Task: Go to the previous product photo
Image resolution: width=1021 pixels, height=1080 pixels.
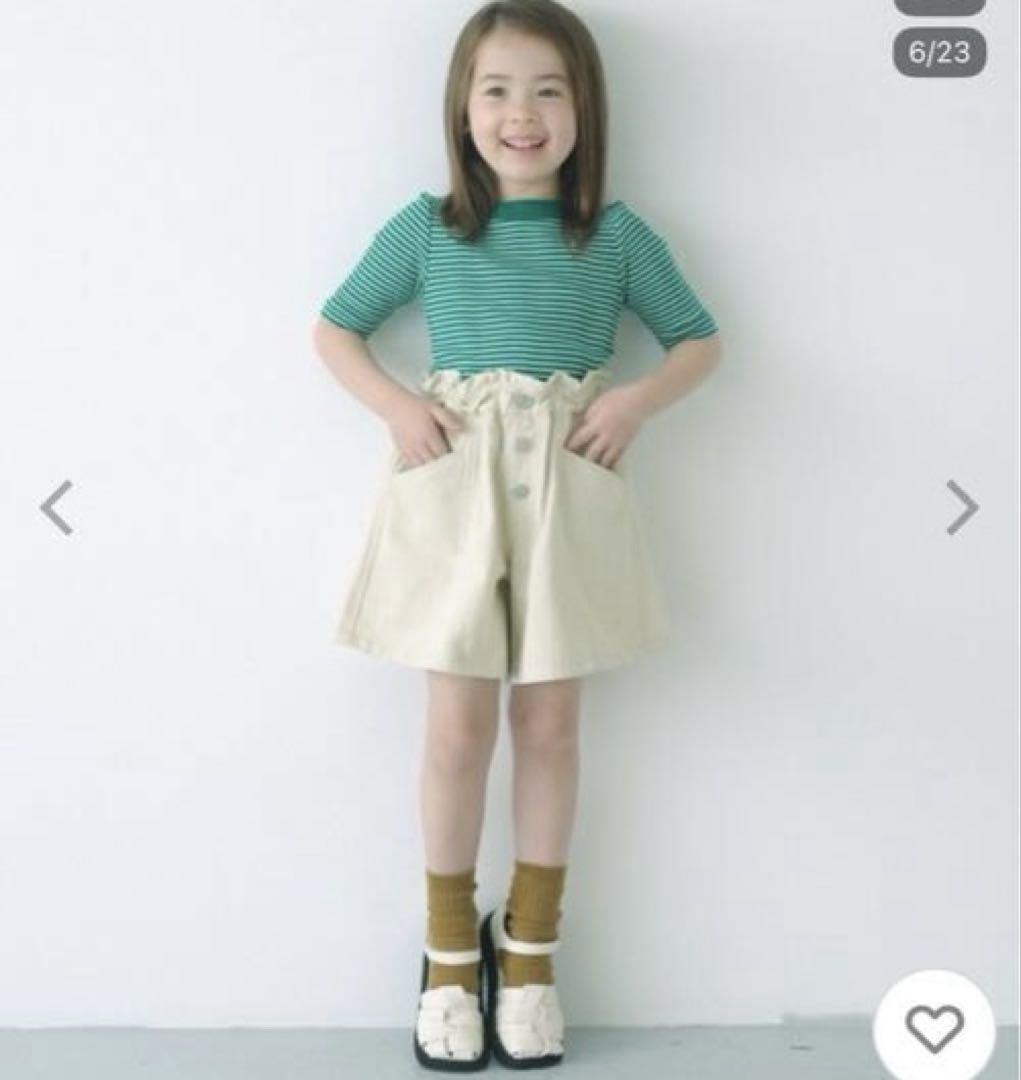Action: [x=57, y=508]
